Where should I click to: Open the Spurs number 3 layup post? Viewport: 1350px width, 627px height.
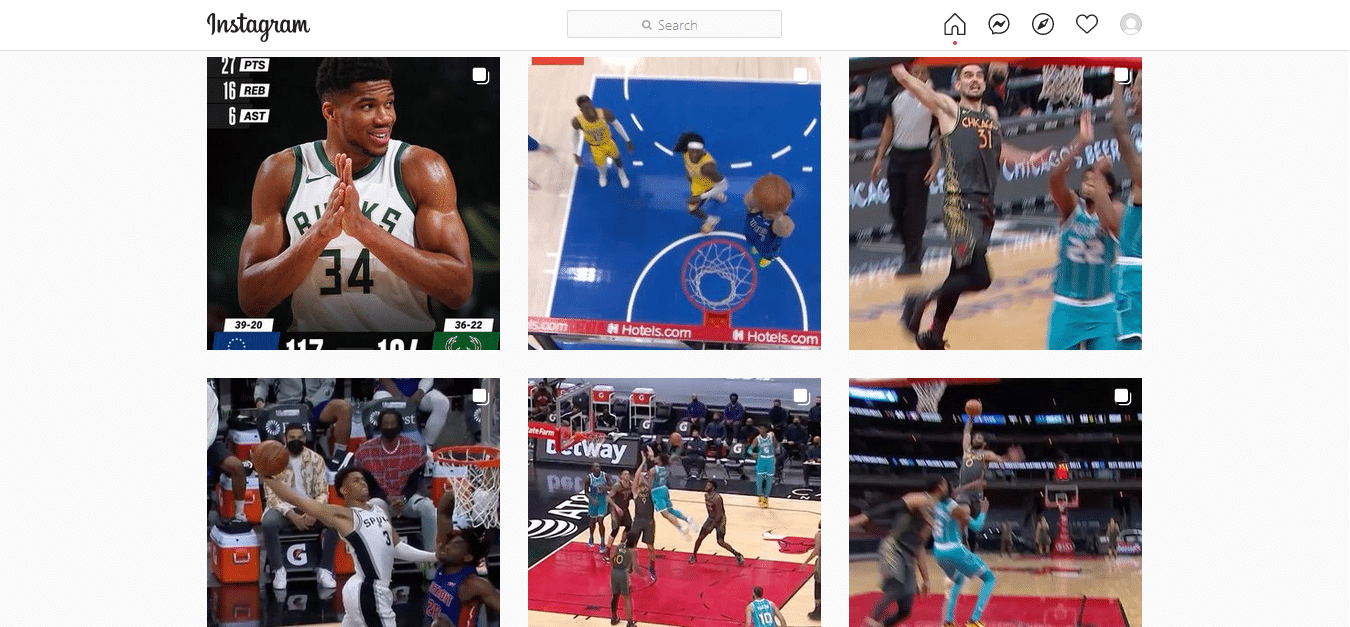click(353, 502)
